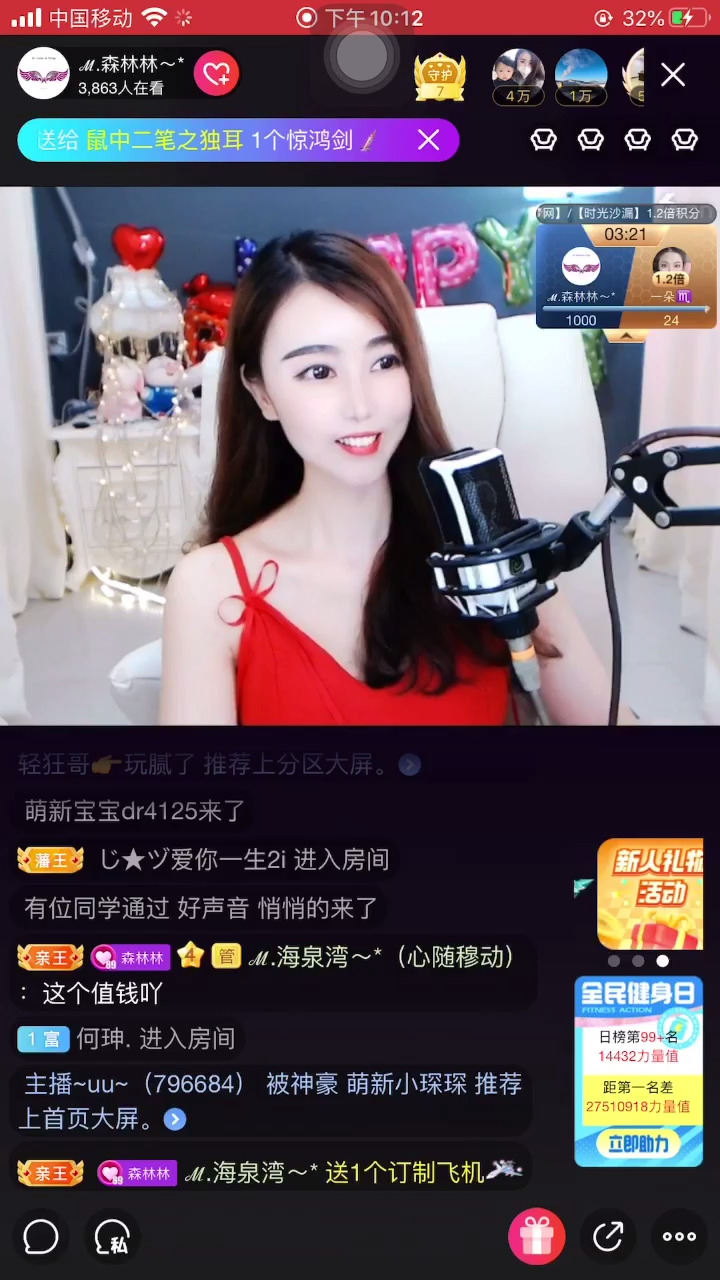Viewport: 720px width, 1280px height.
Task: Open the 新人礼物 activity banner
Action: tap(650, 893)
